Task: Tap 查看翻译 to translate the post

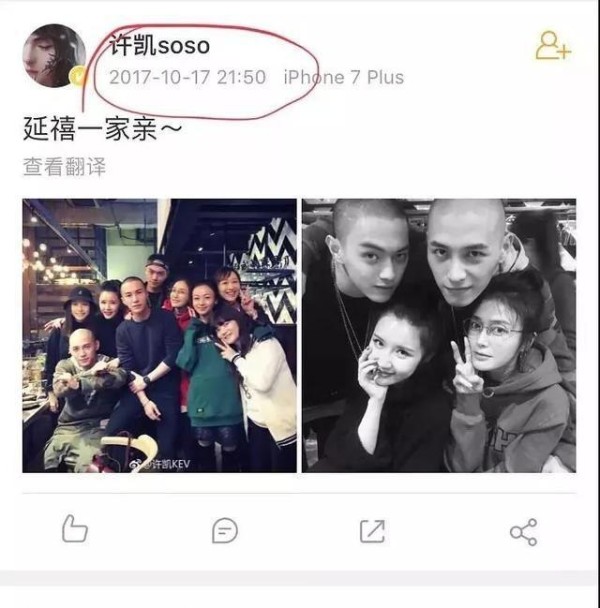Action: coord(64,167)
